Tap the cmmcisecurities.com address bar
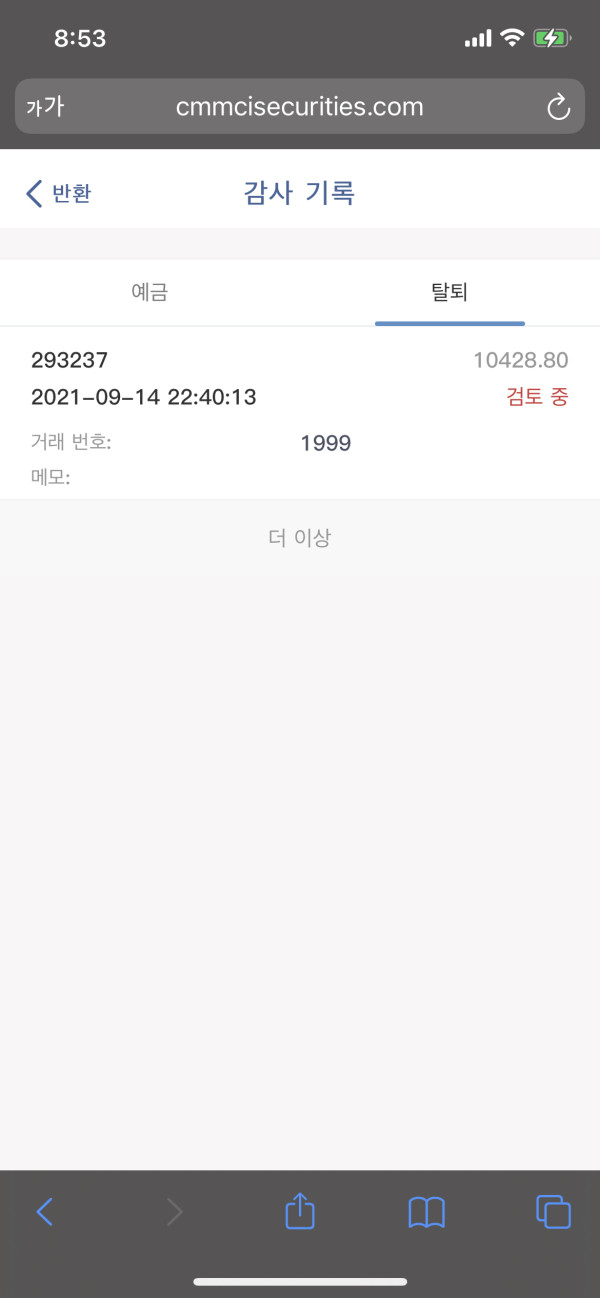Viewport: 600px width, 1298px height. (299, 107)
